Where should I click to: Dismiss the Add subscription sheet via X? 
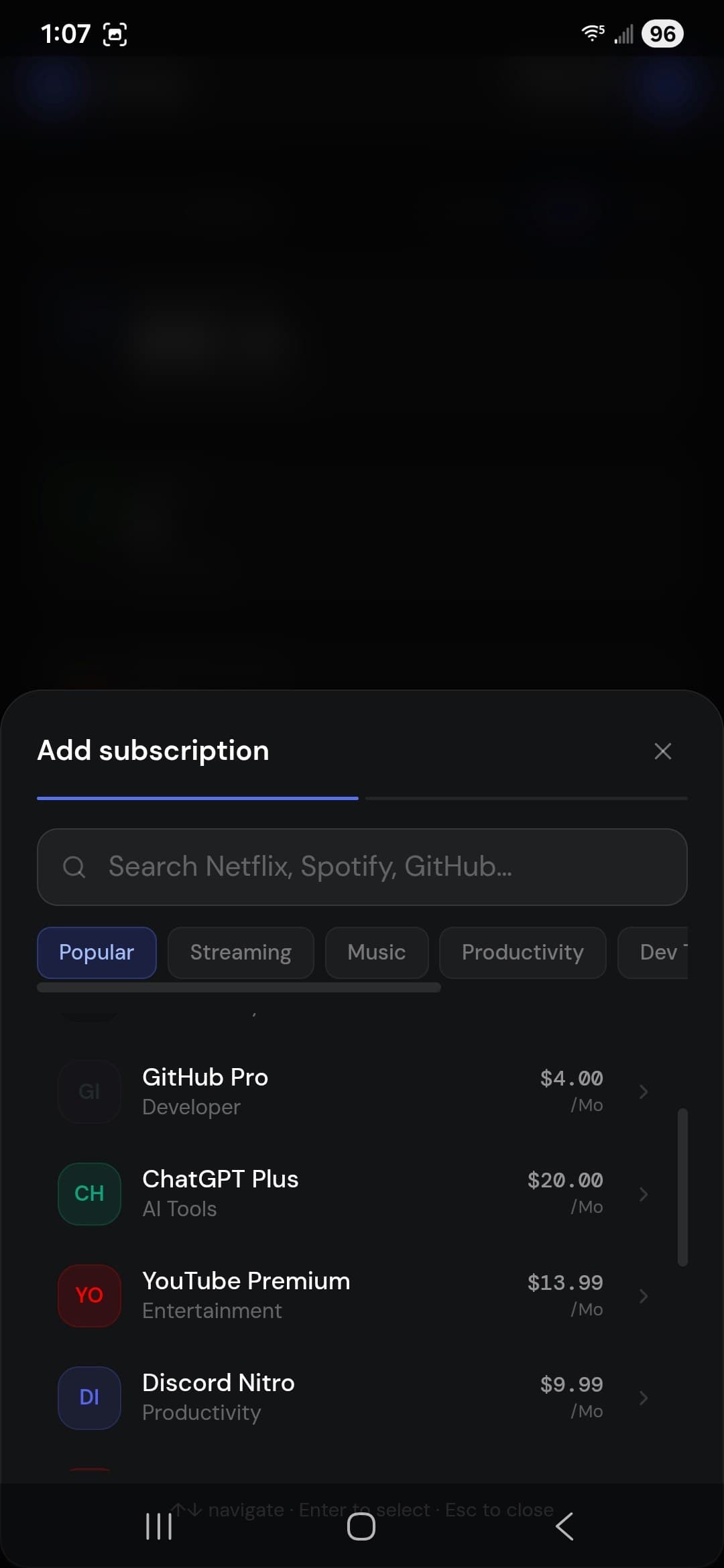pos(663,751)
